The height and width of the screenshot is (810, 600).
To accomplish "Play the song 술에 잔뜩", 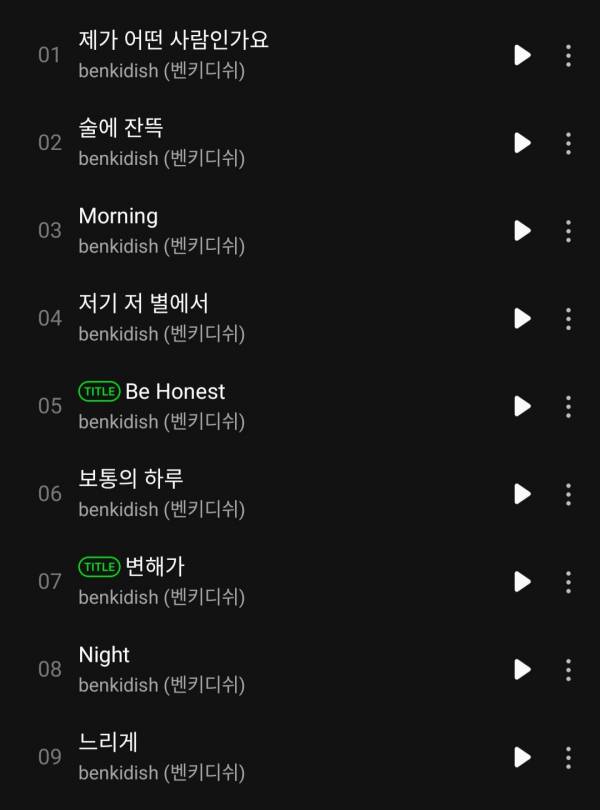I will tap(522, 143).
